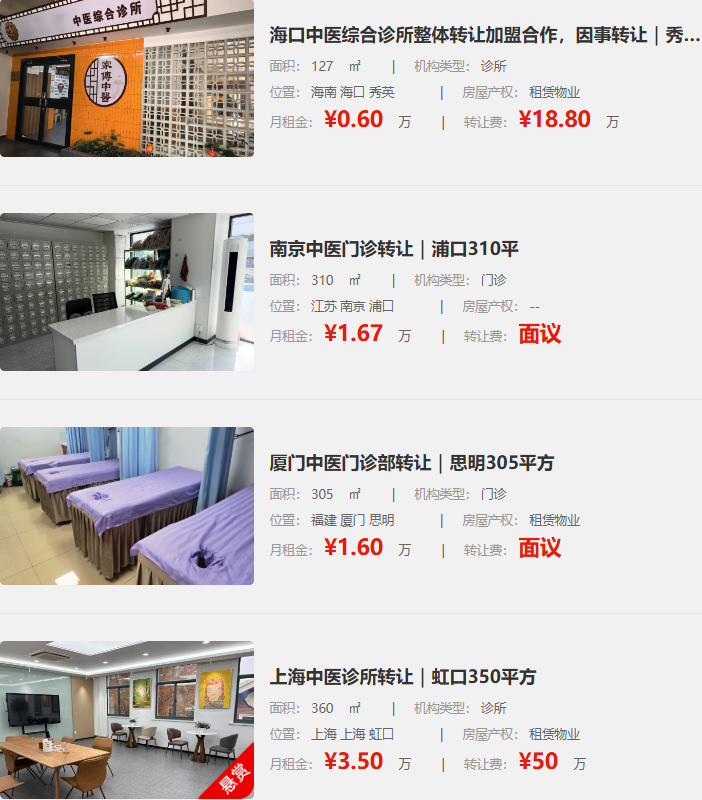Open the 上海中医诊所转让 虹口350平方 listing
This screenshot has width=702, height=800.
403,677
